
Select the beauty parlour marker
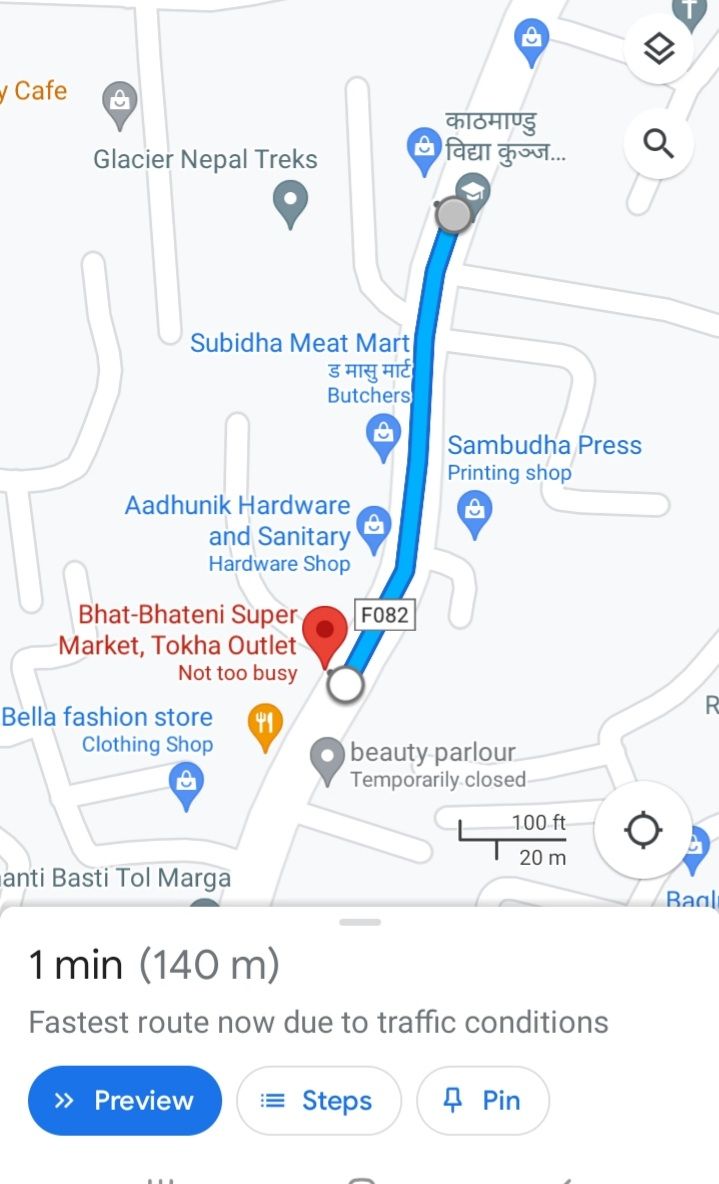coord(327,761)
